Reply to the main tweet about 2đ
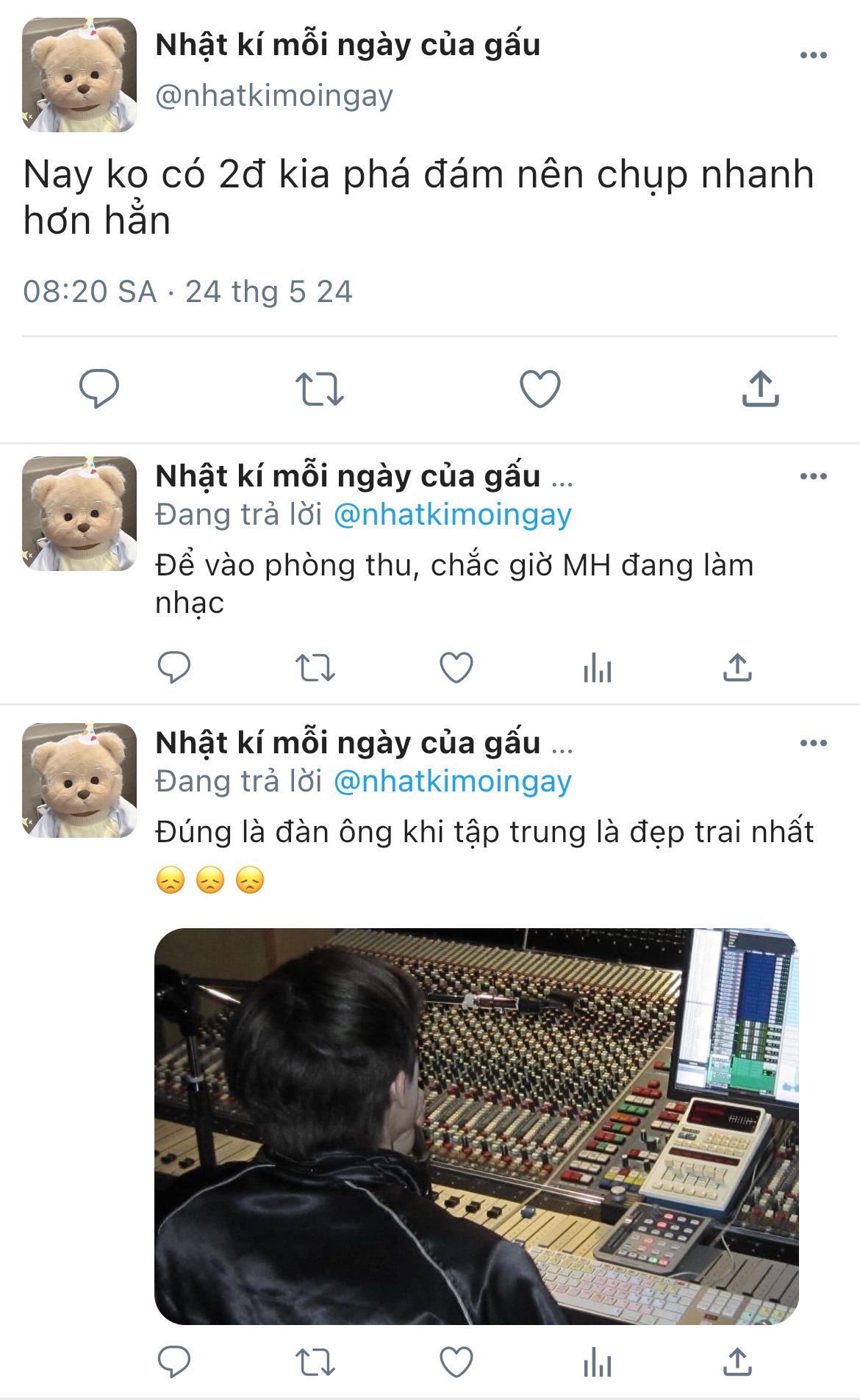The width and height of the screenshot is (860, 1400). [99, 389]
